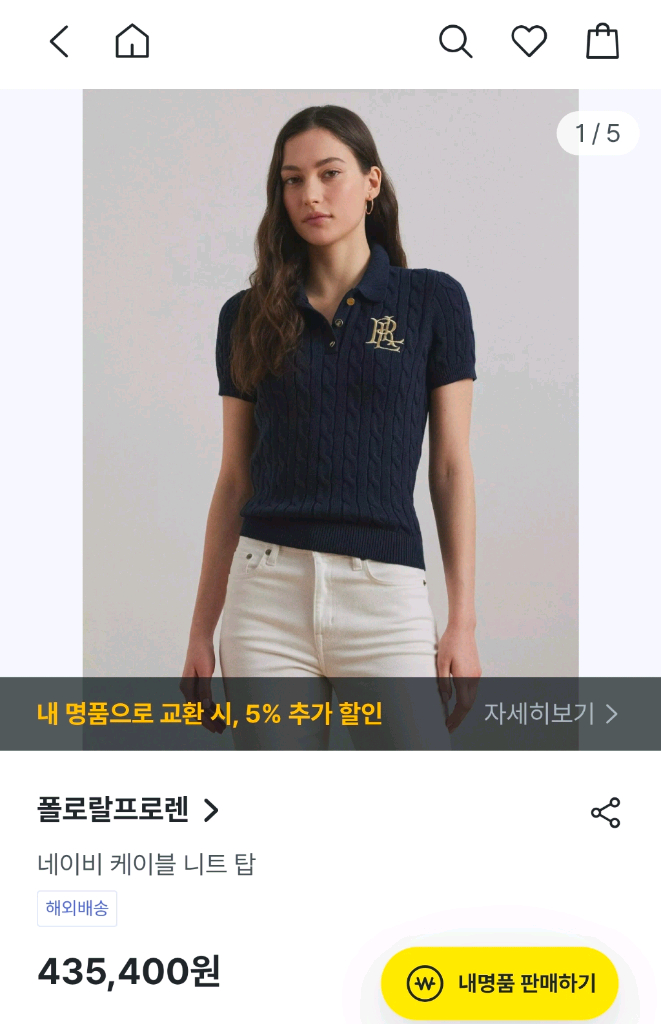Tap 자세히보기 on the discount banner
661x1024 pixels.
[551, 714]
